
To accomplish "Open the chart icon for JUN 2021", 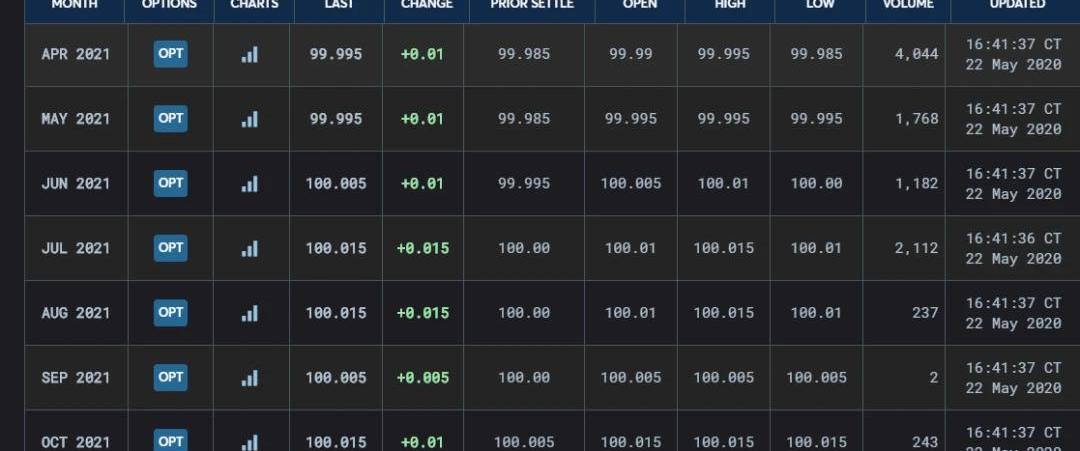I will (250, 185).
